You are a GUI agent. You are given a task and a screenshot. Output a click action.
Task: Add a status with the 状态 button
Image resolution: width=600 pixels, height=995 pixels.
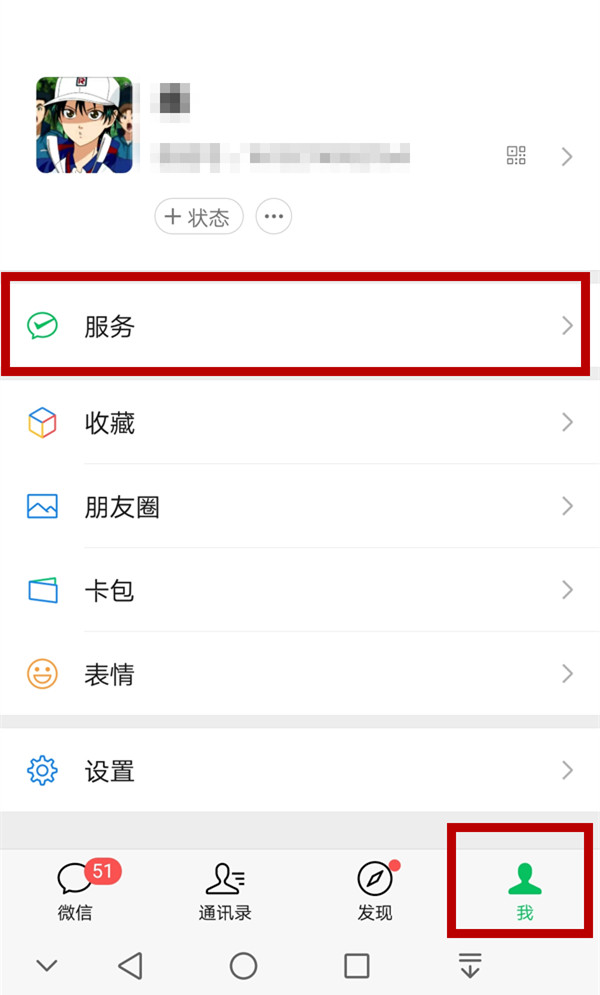(x=199, y=217)
